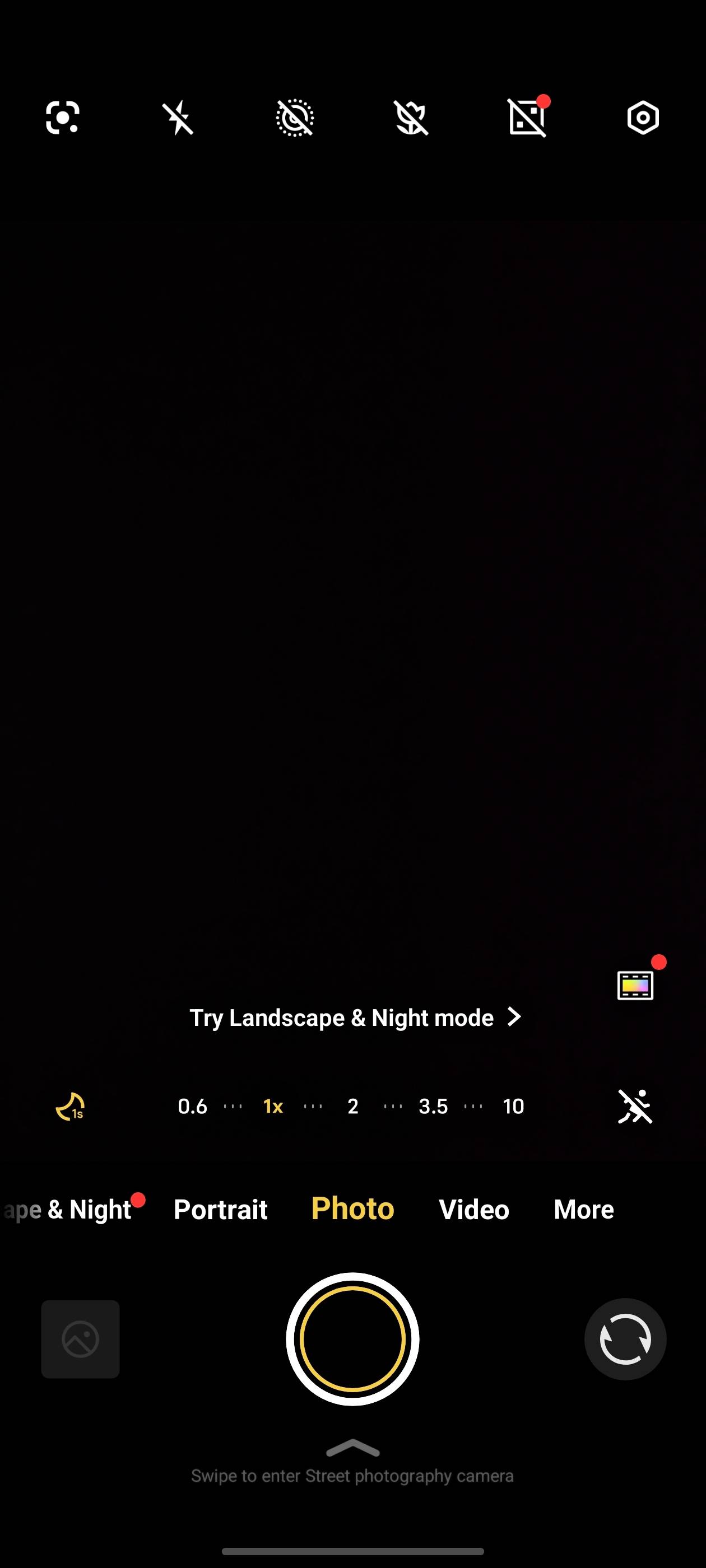
Task: Capture a photo with the shutter button
Action: pyautogui.click(x=352, y=1339)
